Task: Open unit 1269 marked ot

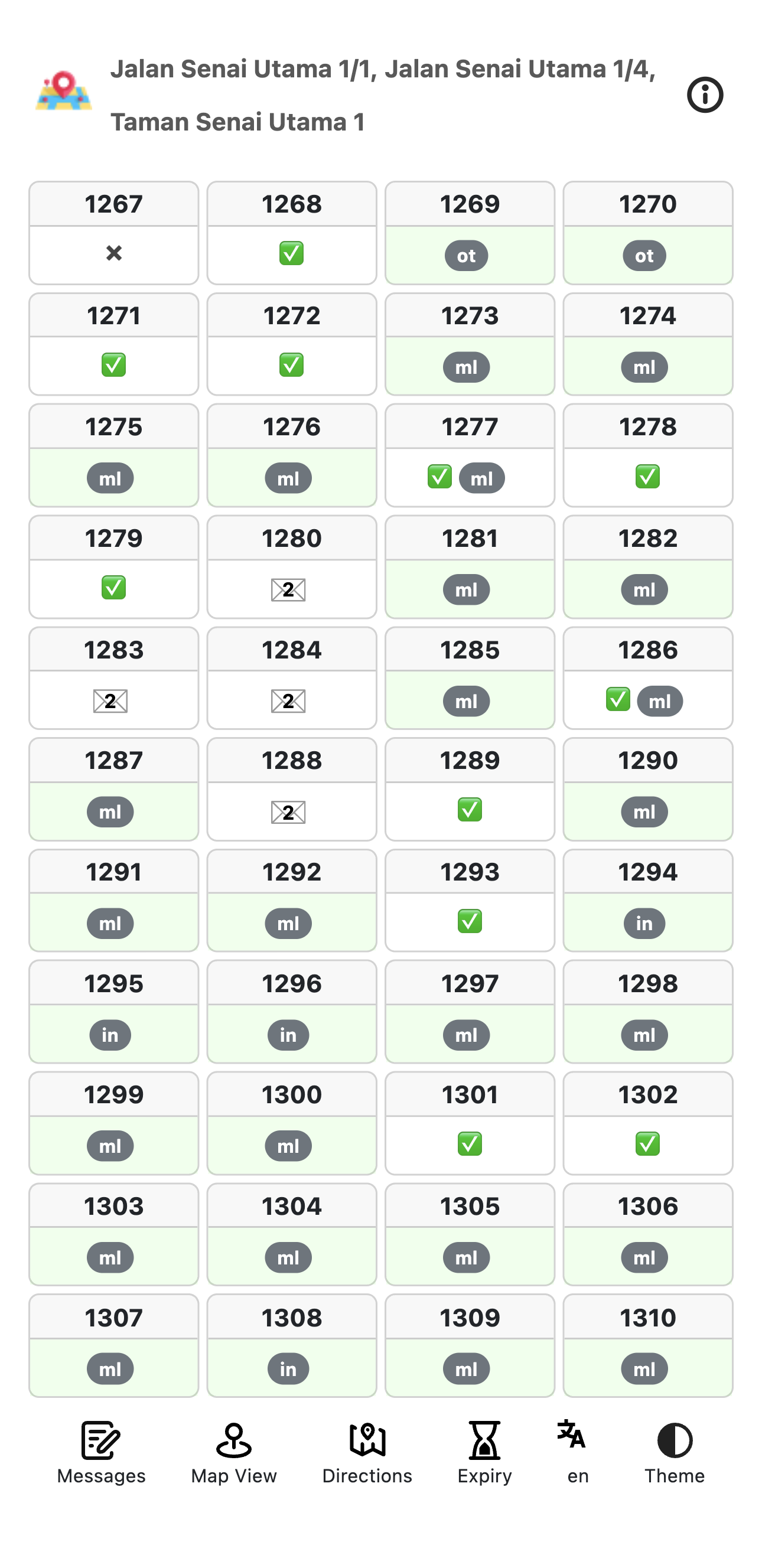Action: [469, 233]
